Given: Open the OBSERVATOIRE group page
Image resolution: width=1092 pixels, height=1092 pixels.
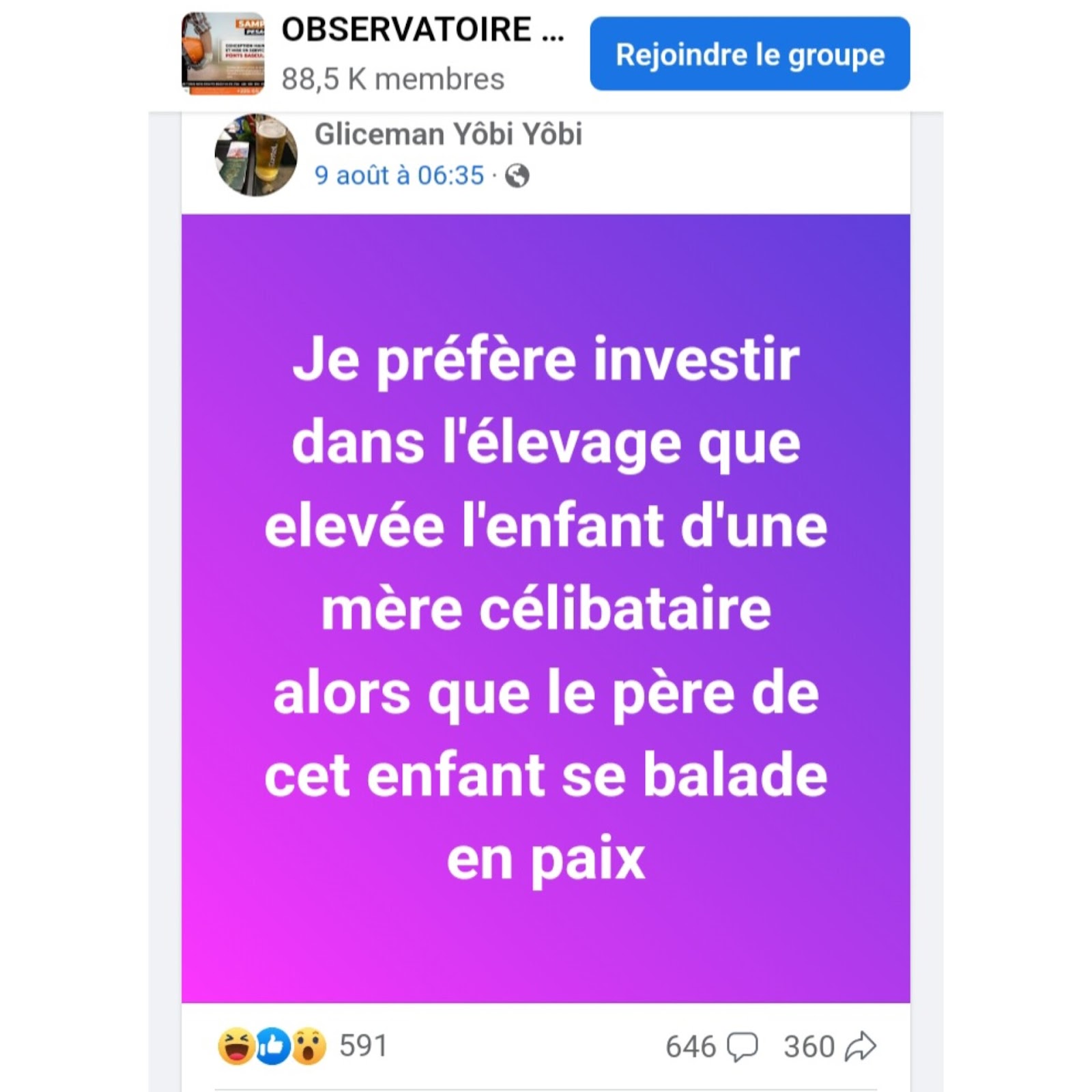Looking at the screenshot, I should point(422,30).
